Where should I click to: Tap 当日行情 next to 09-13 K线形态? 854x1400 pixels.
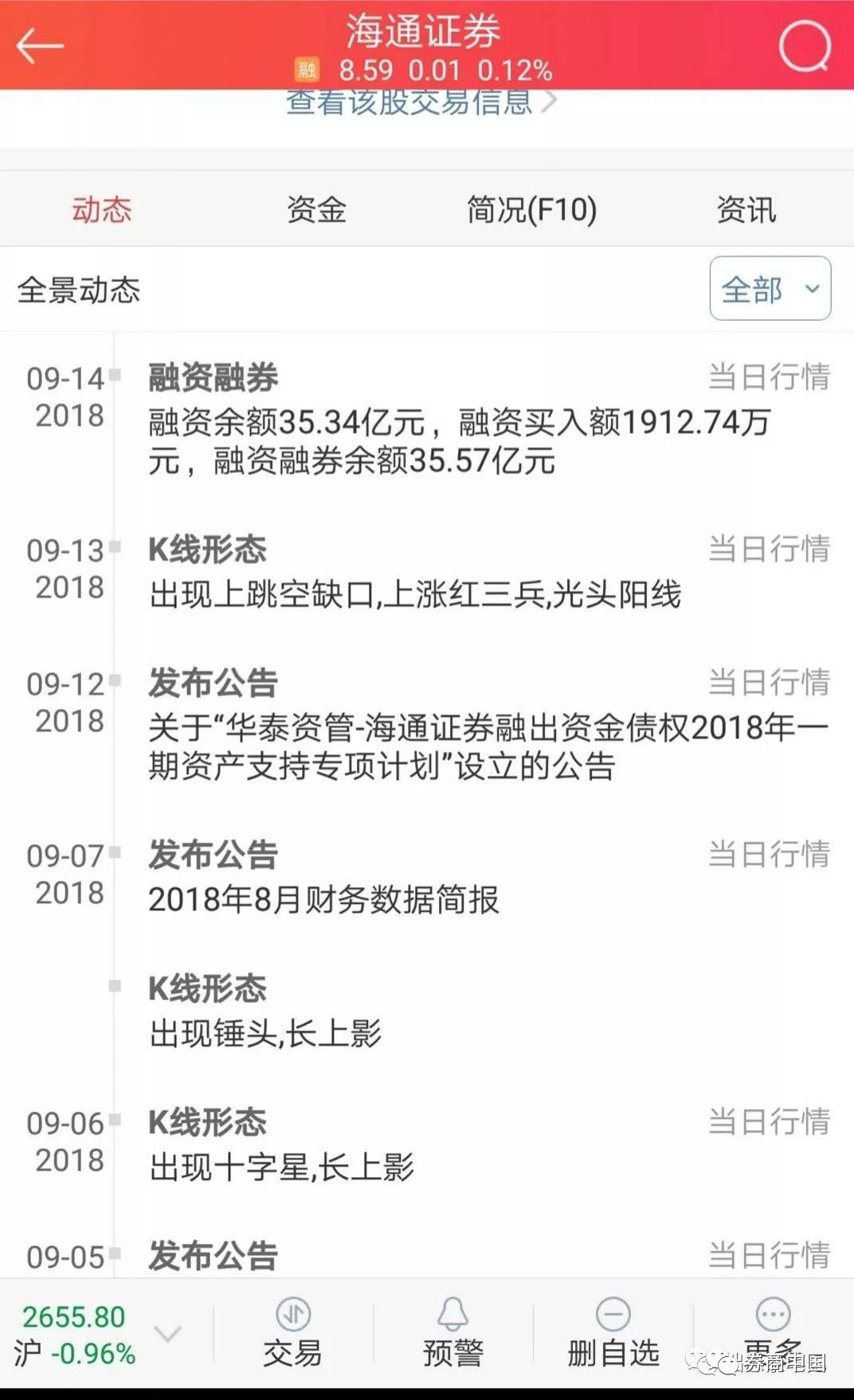(769, 549)
